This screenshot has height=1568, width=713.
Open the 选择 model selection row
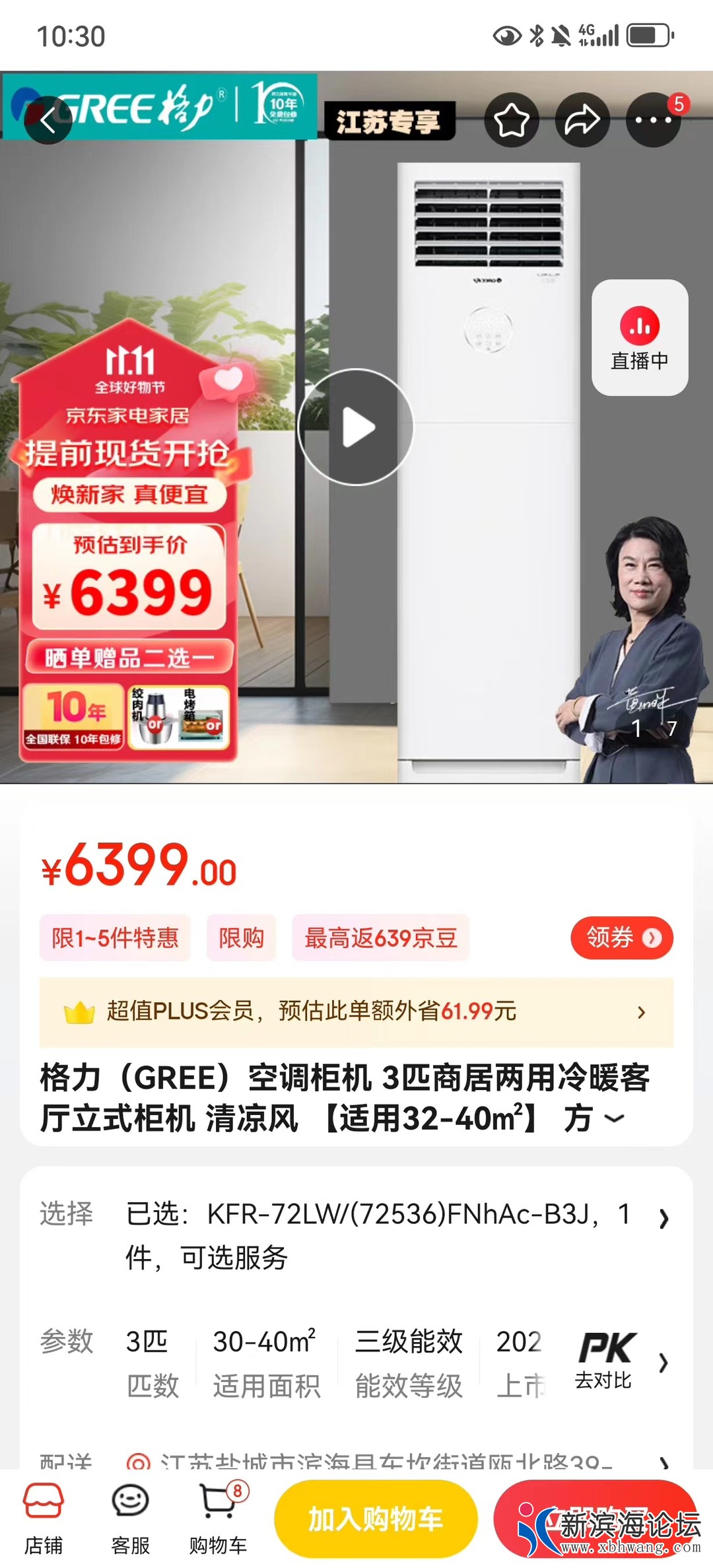pos(396,1235)
